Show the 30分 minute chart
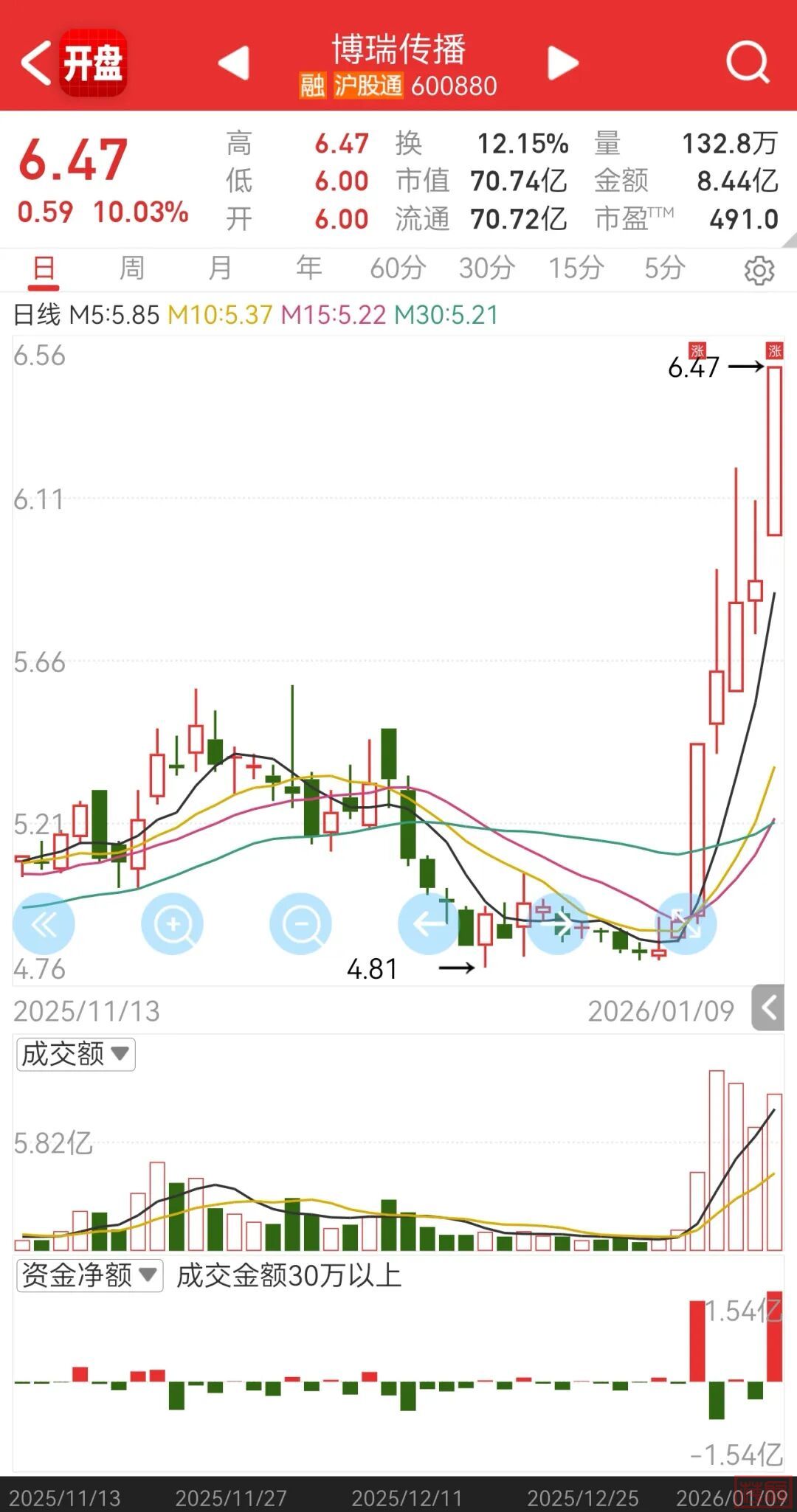The width and height of the screenshot is (797, 1512). point(486,268)
